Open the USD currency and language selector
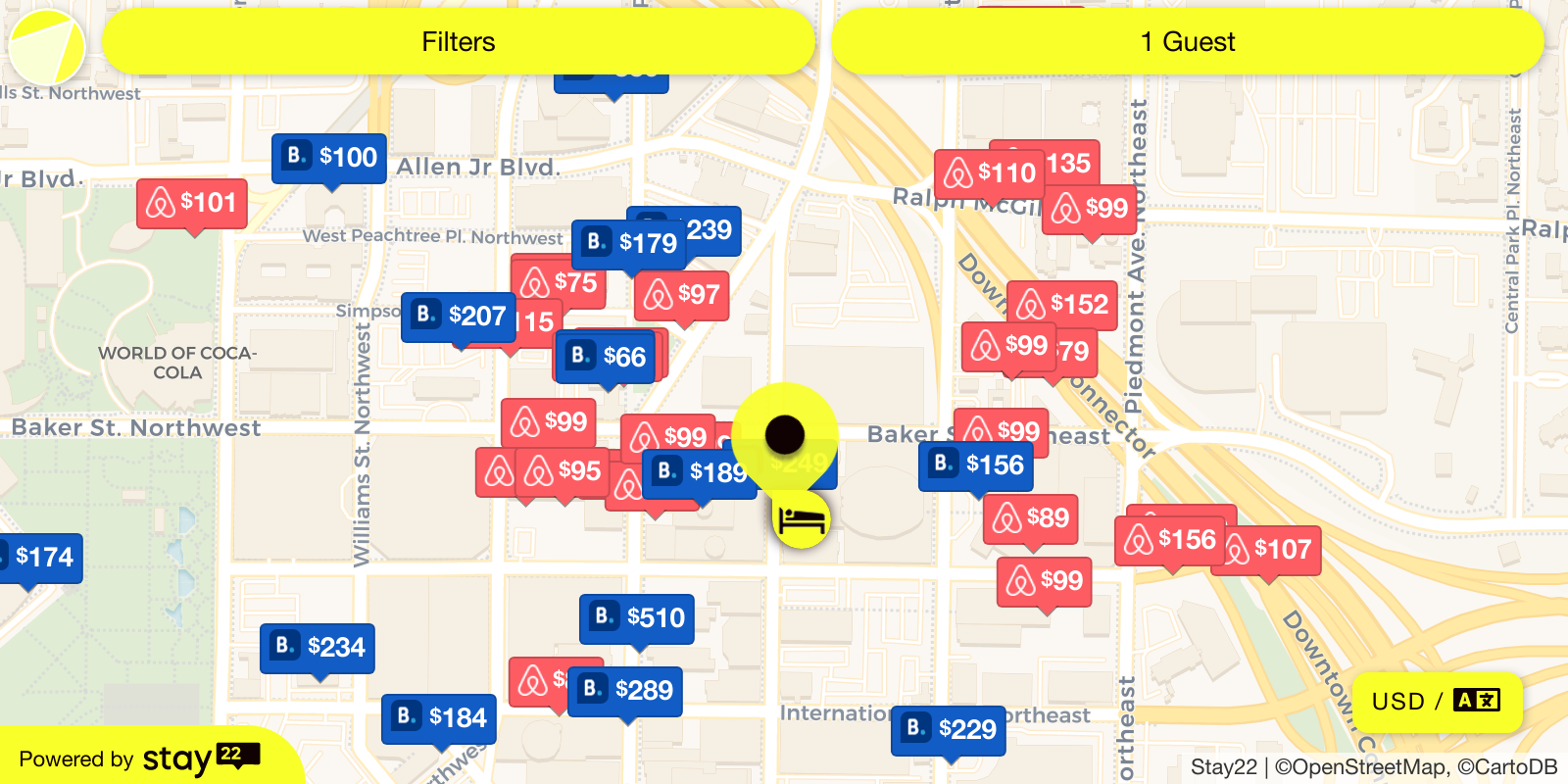This screenshot has width=1568, height=784. [1436, 701]
